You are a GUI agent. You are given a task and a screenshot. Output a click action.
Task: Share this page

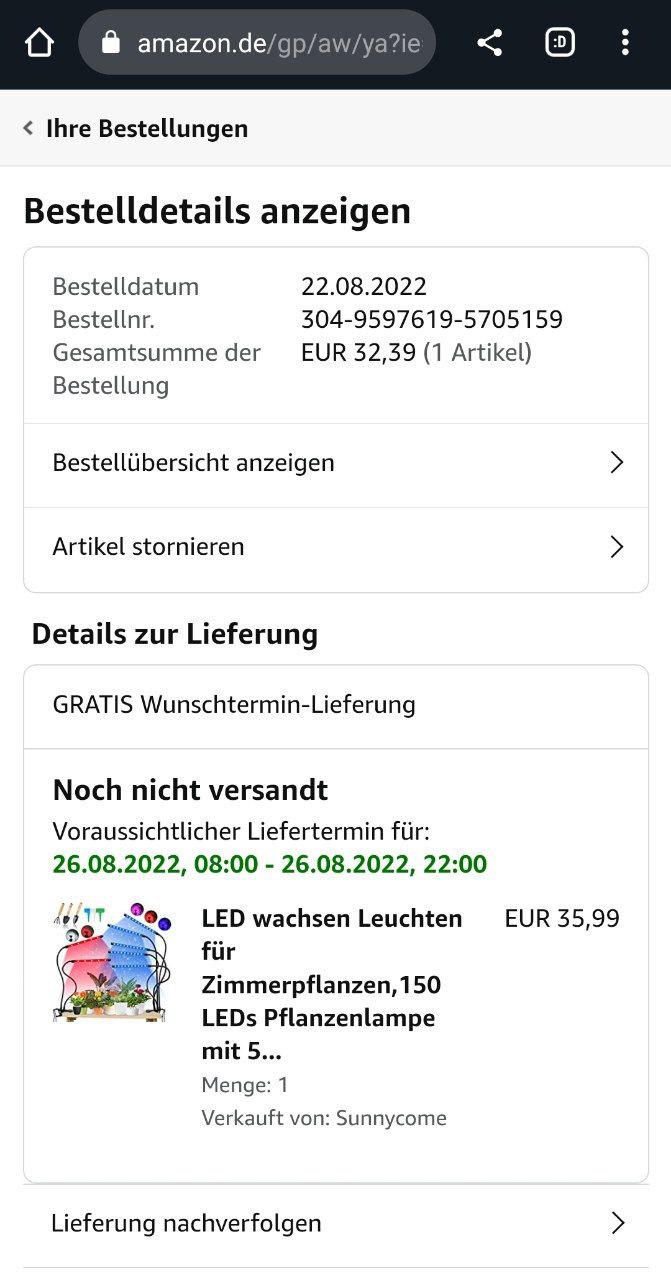click(x=489, y=43)
